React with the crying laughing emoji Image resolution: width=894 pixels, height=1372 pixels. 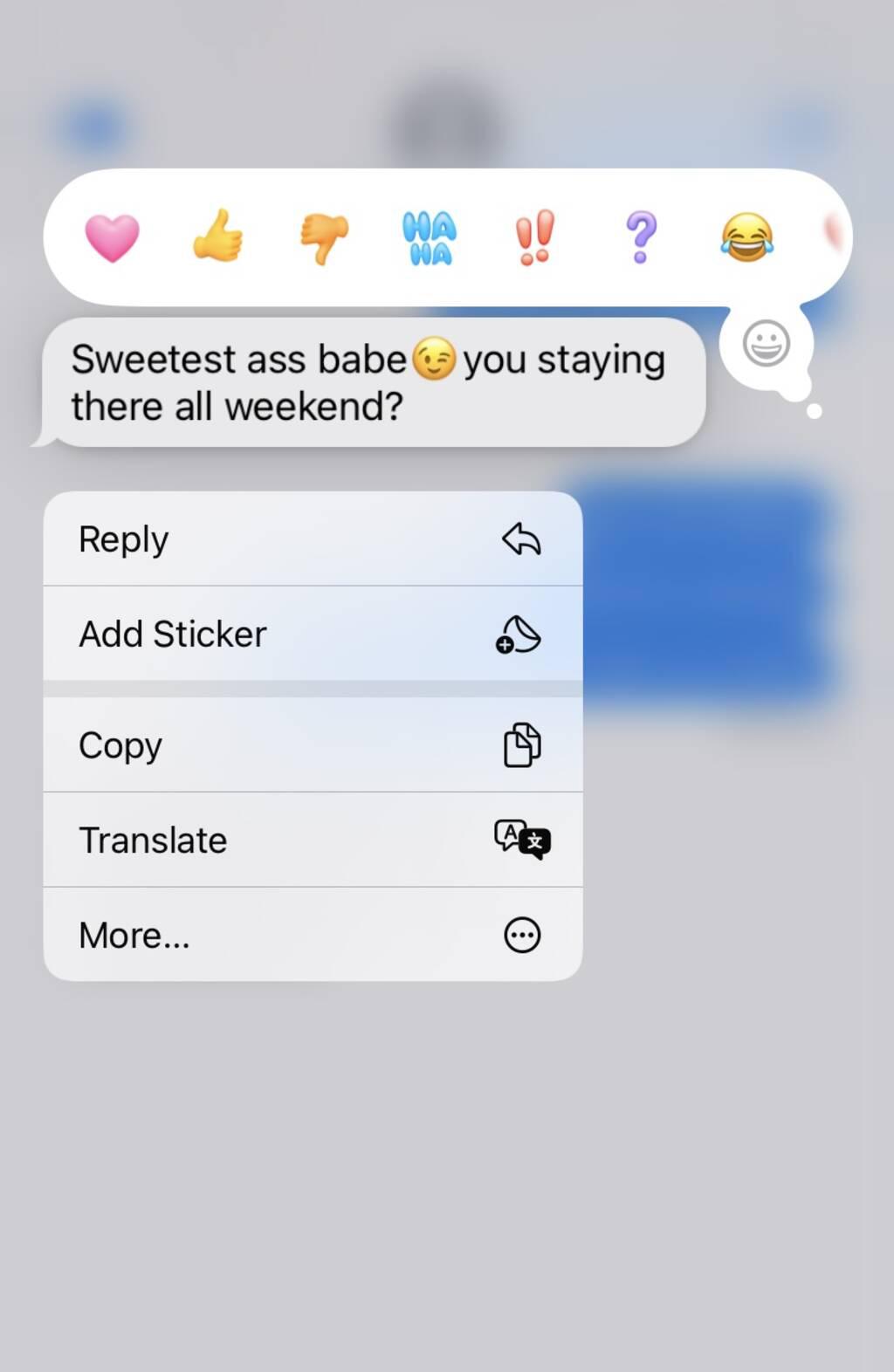coord(746,237)
